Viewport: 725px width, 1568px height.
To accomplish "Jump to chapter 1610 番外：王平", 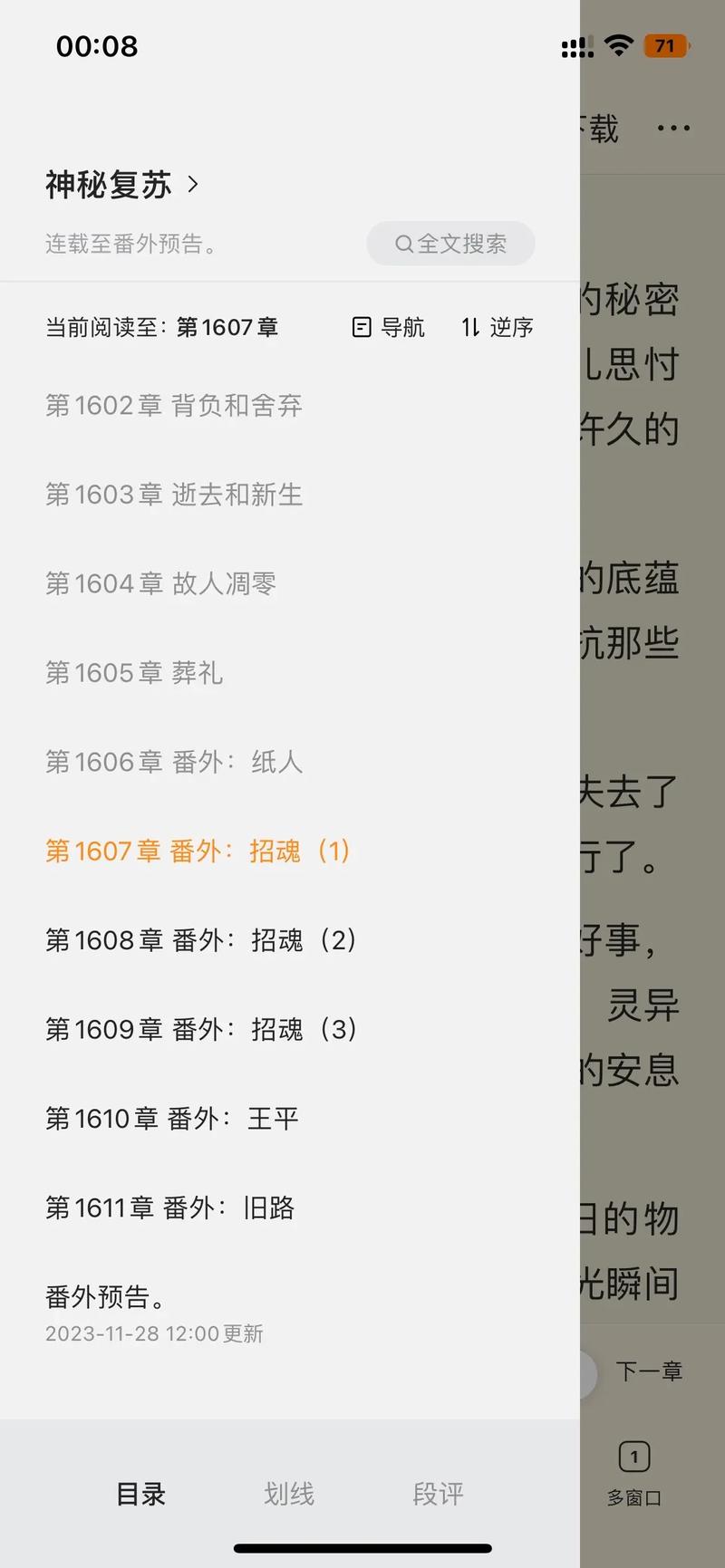I will pos(172,1119).
